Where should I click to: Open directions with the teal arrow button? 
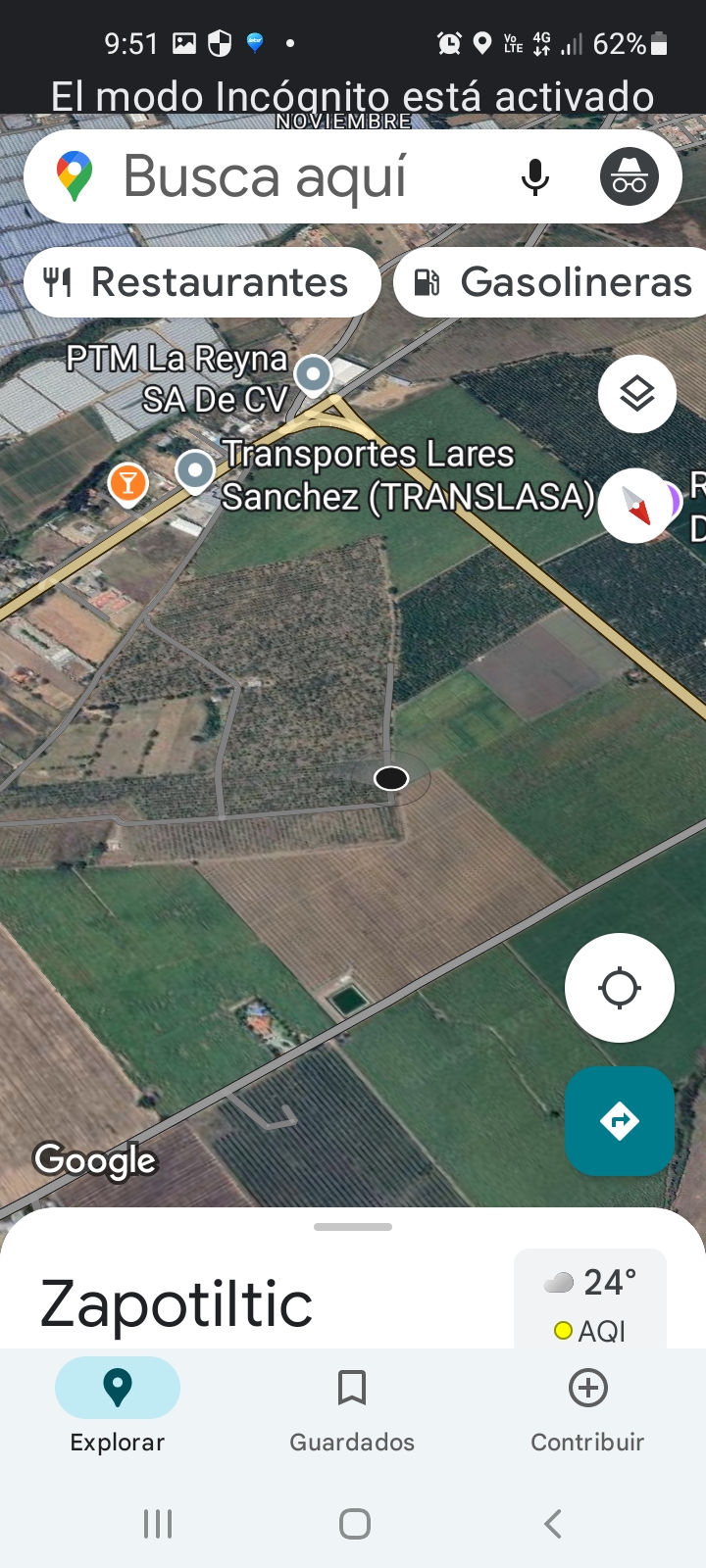[x=619, y=1120]
